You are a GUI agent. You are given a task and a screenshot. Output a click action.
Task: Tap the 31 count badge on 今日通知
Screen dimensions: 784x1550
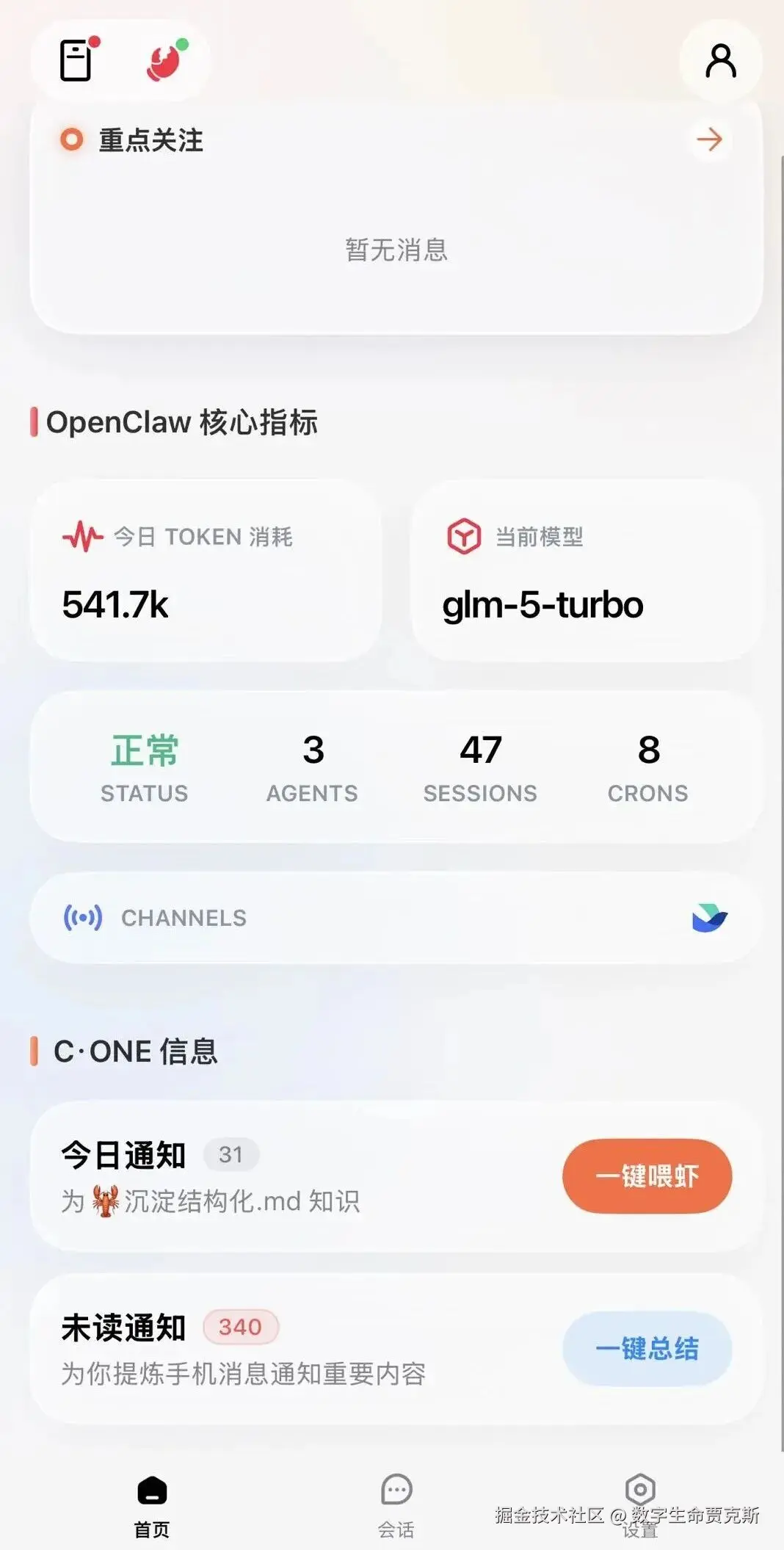click(x=231, y=1154)
